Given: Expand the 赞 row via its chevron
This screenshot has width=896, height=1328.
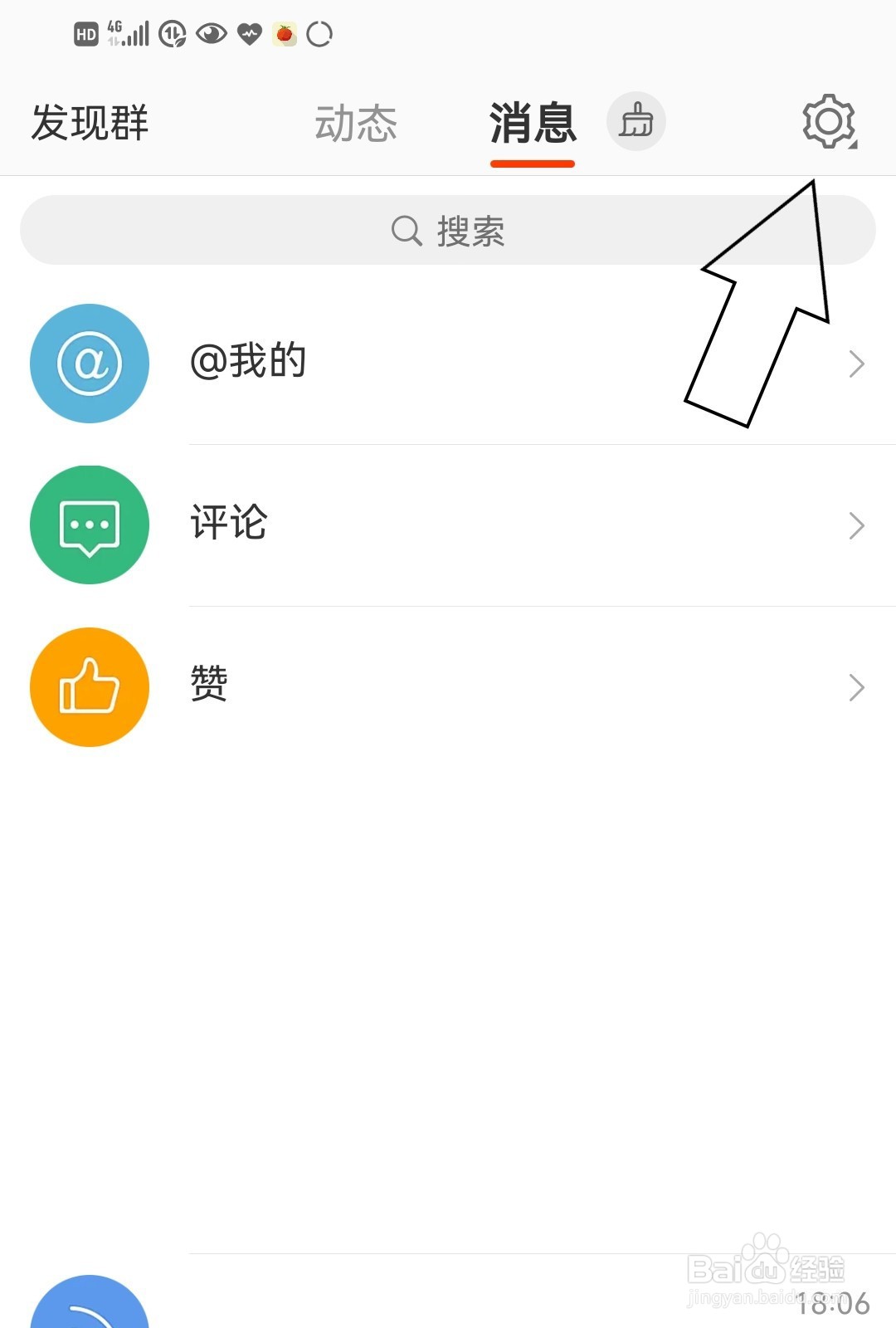Looking at the screenshot, I should click(x=856, y=687).
